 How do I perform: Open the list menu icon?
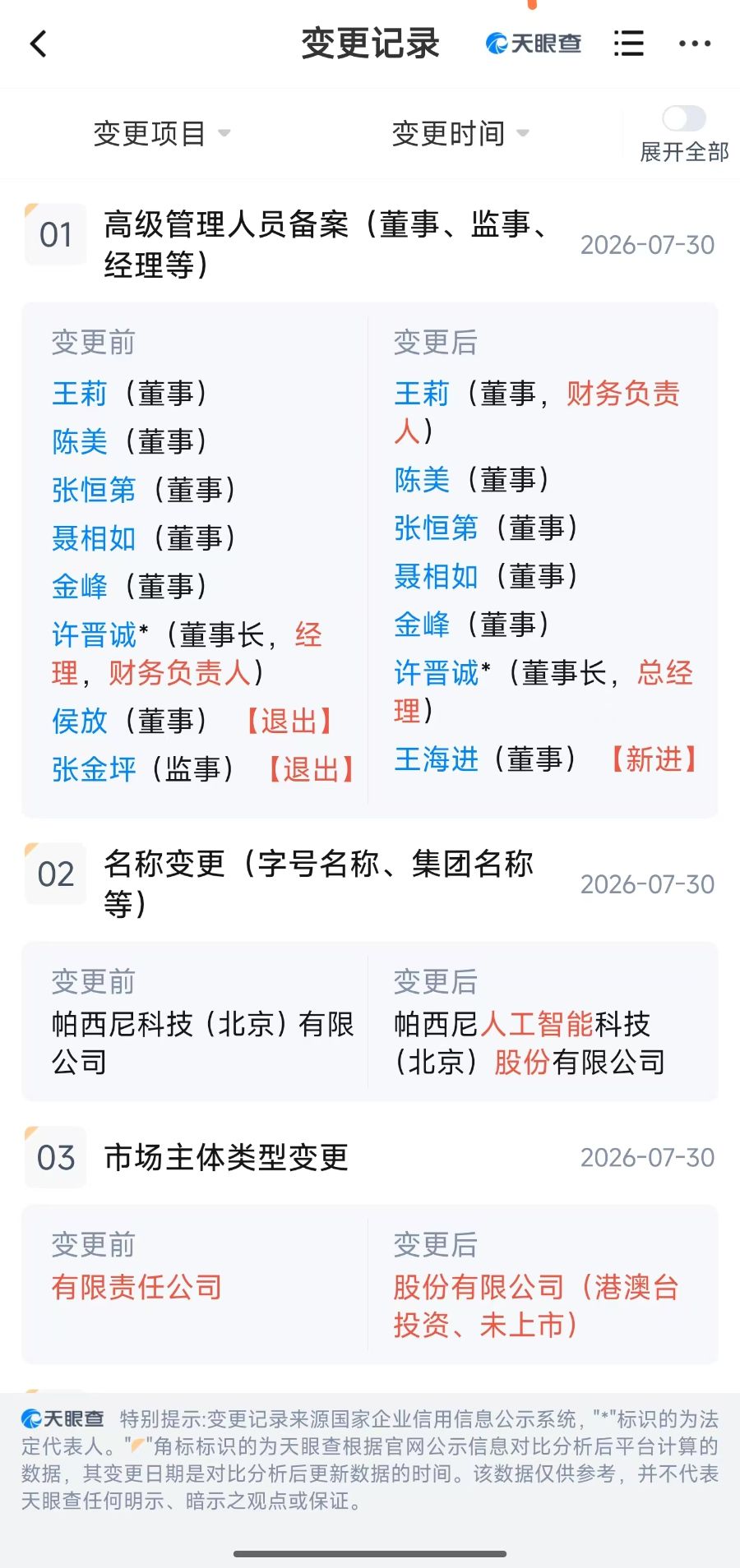point(629,44)
